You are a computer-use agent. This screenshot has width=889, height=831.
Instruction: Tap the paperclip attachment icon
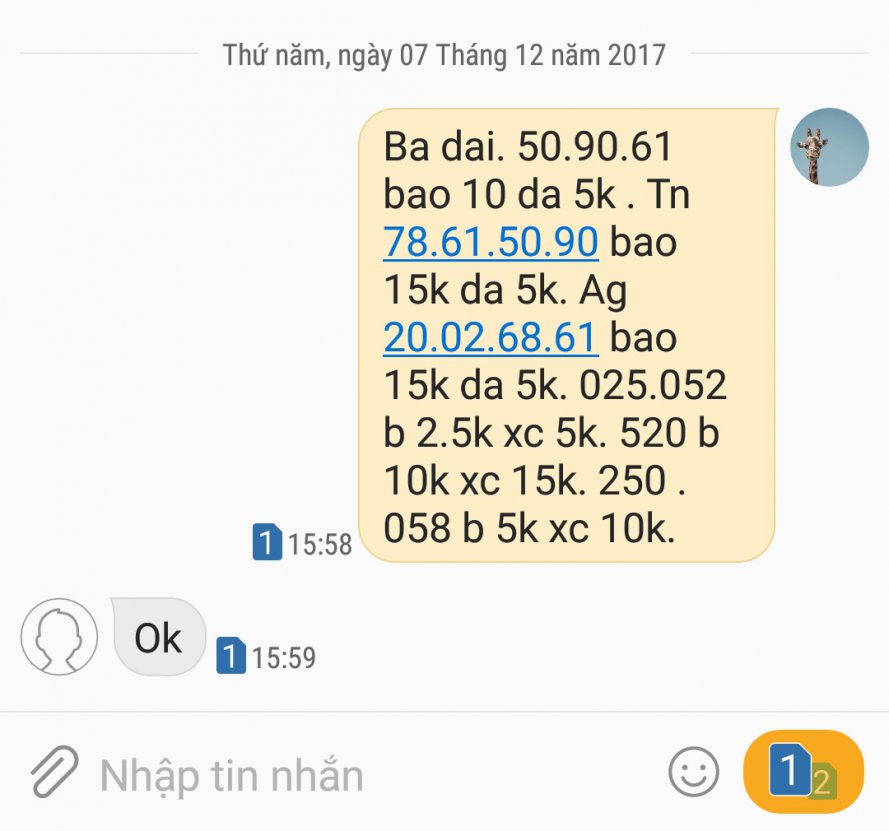coord(54,773)
